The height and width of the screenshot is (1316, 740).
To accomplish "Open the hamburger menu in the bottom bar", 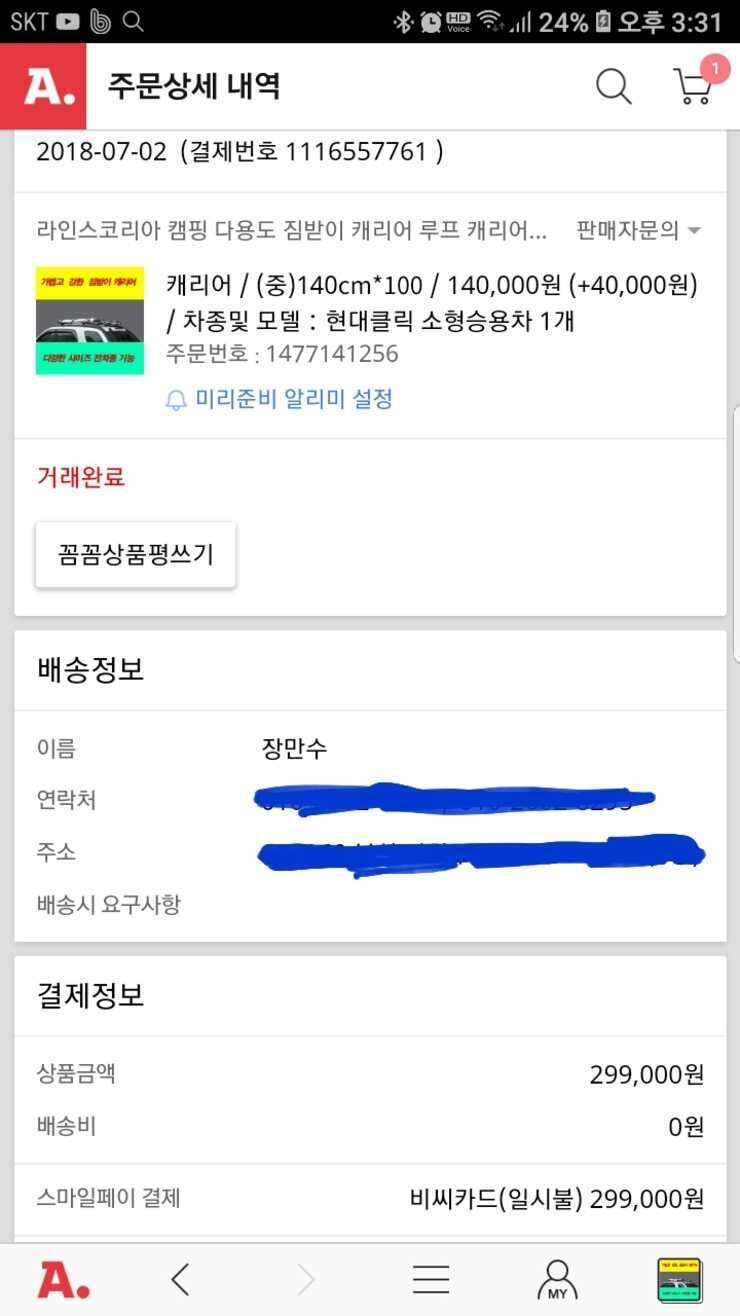I will [431, 1279].
